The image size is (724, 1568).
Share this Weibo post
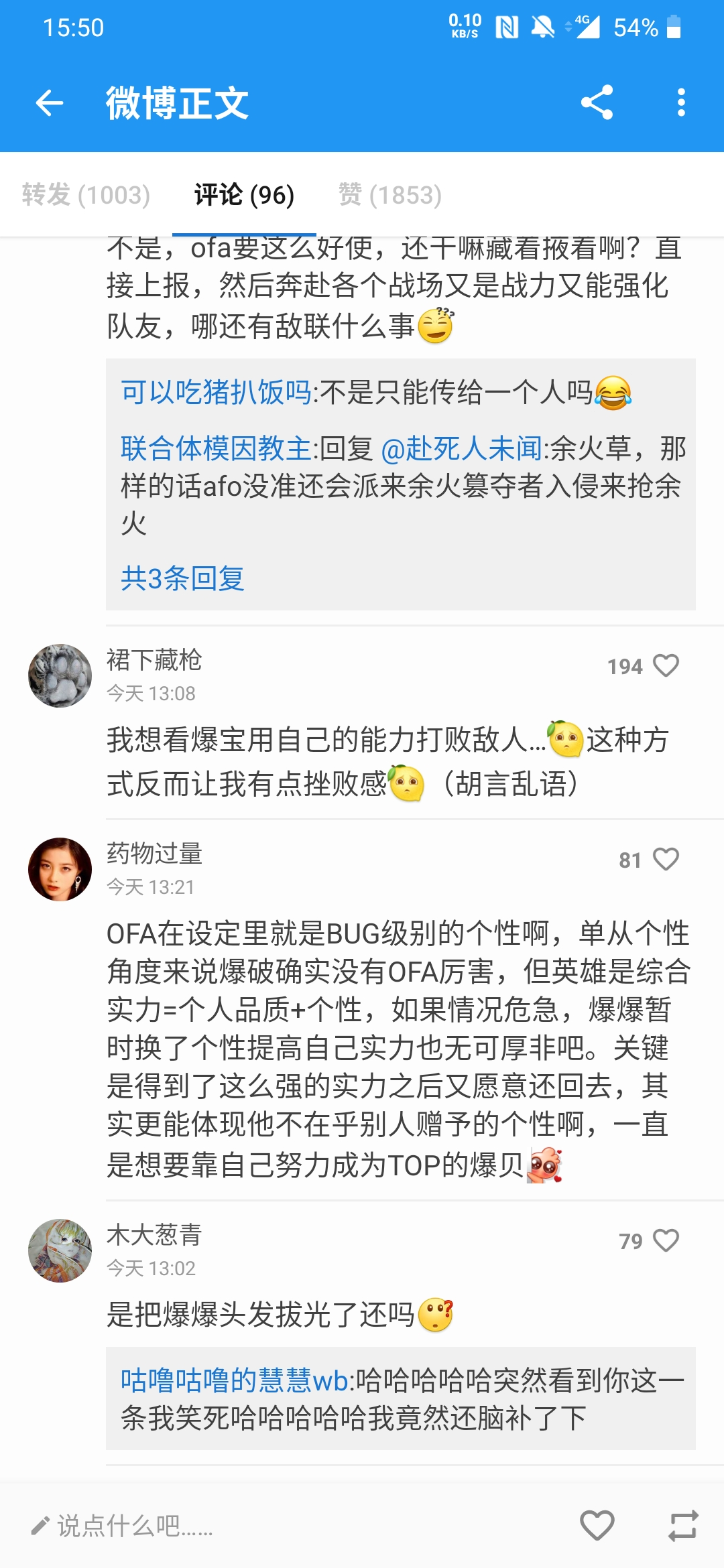[x=597, y=103]
